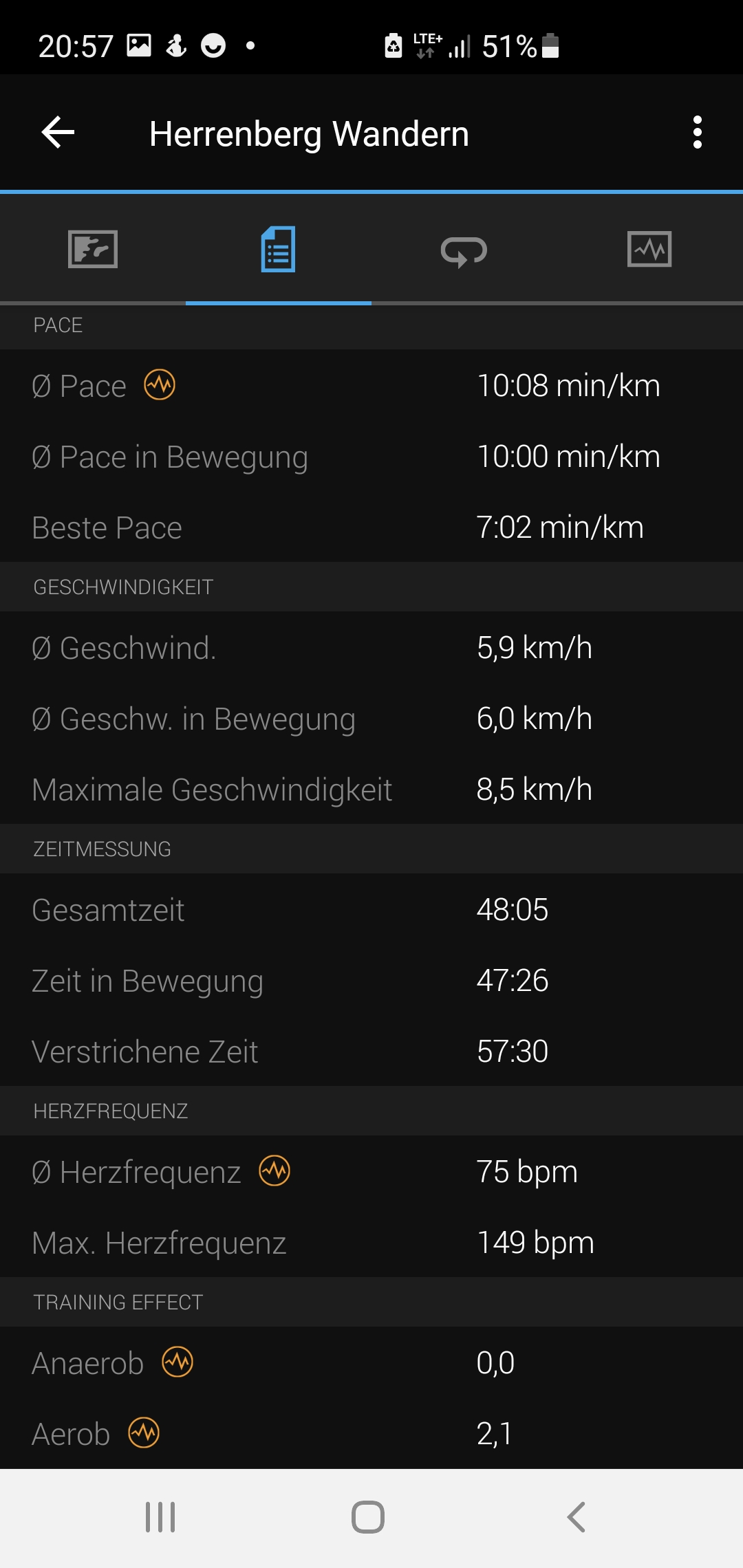Open the insight icon next to Aerob
This screenshot has height=1568, width=743.
(x=144, y=1433)
